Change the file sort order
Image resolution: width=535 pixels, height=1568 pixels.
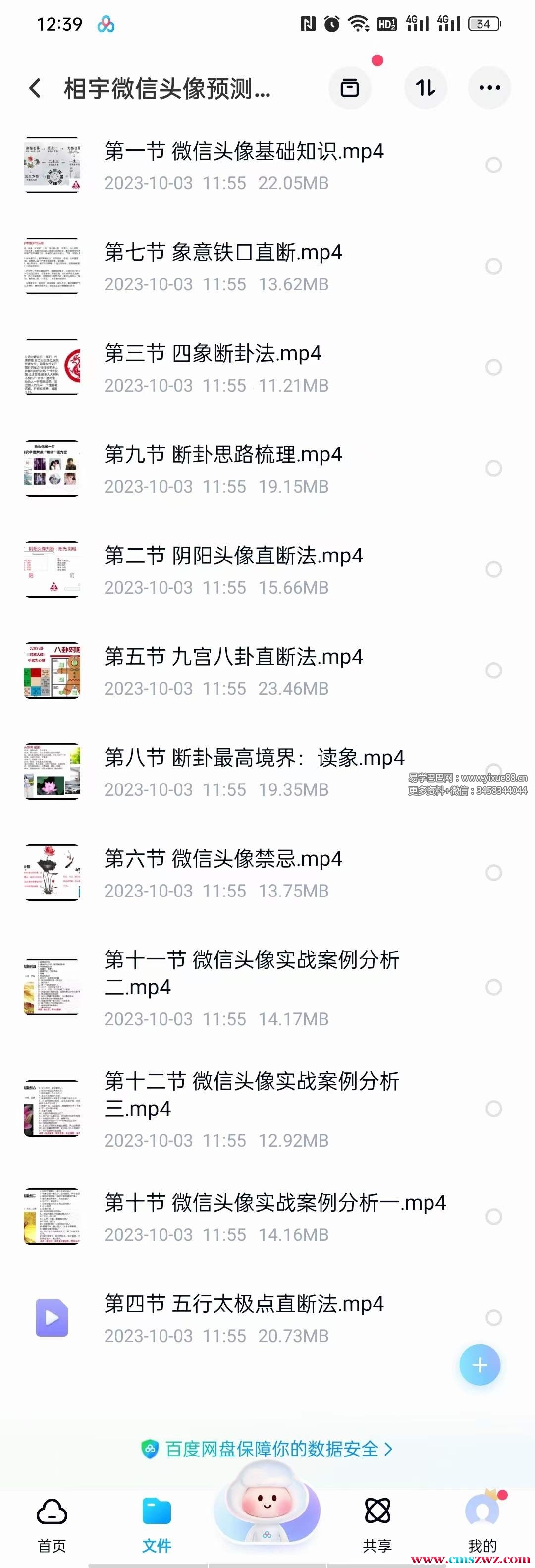(x=426, y=88)
